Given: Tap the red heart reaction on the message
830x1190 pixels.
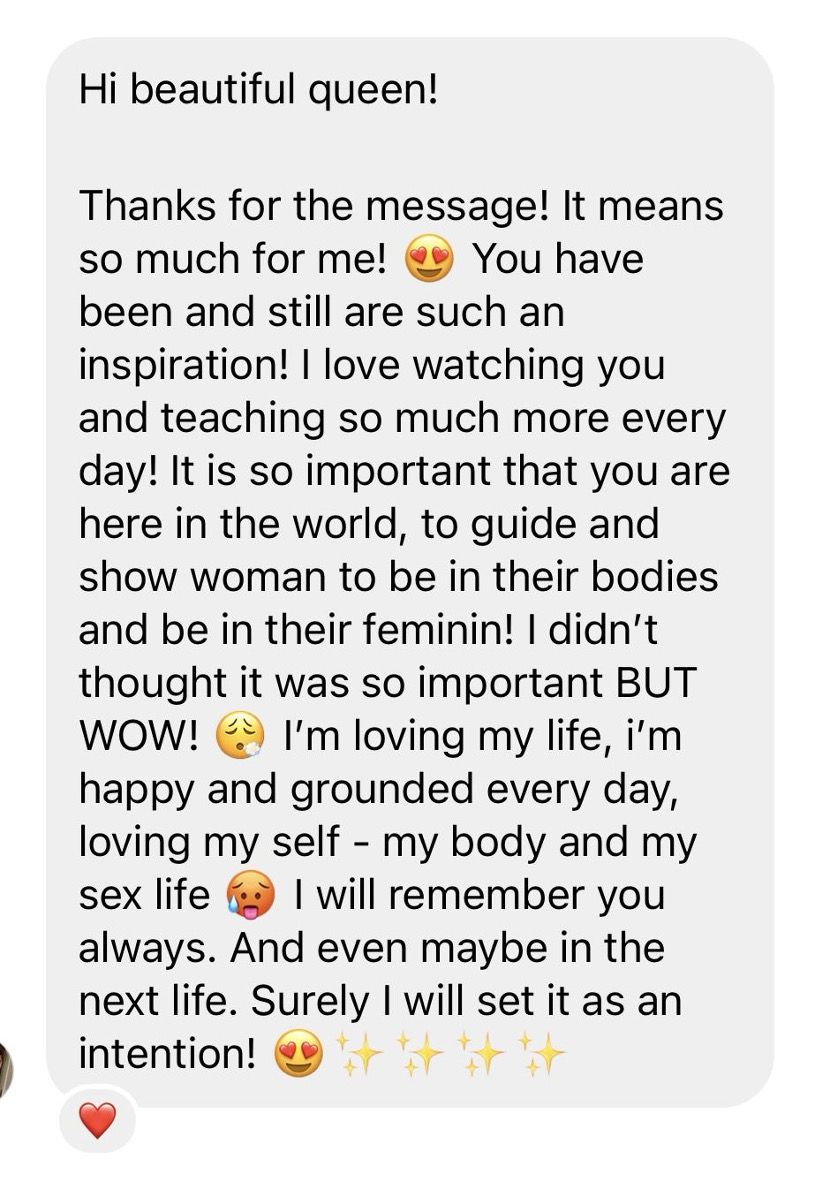Looking at the screenshot, I should pos(97,1122).
